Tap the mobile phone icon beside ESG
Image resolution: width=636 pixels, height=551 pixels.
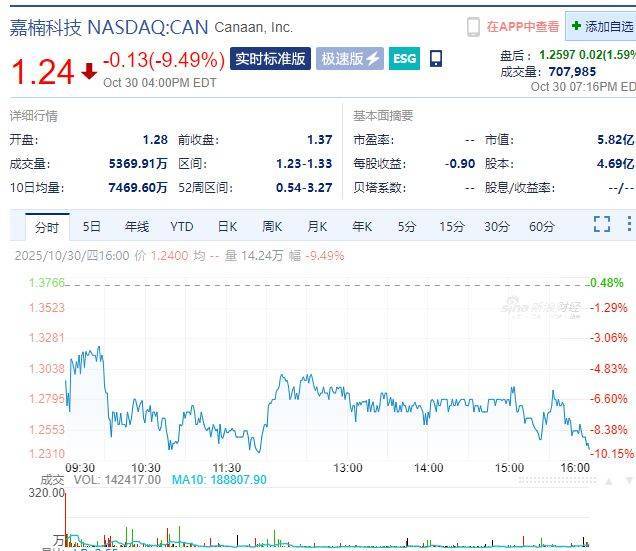coord(436,59)
